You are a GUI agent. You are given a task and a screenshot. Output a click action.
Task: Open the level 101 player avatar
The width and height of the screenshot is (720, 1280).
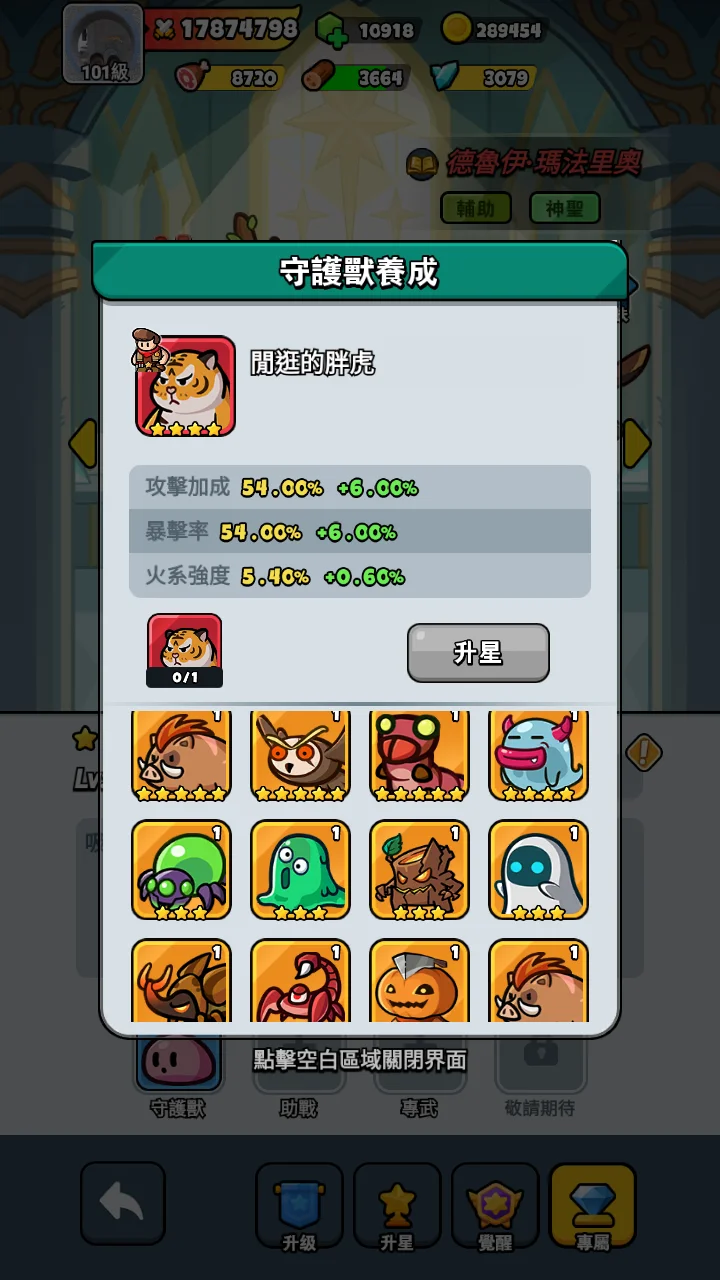tap(103, 43)
